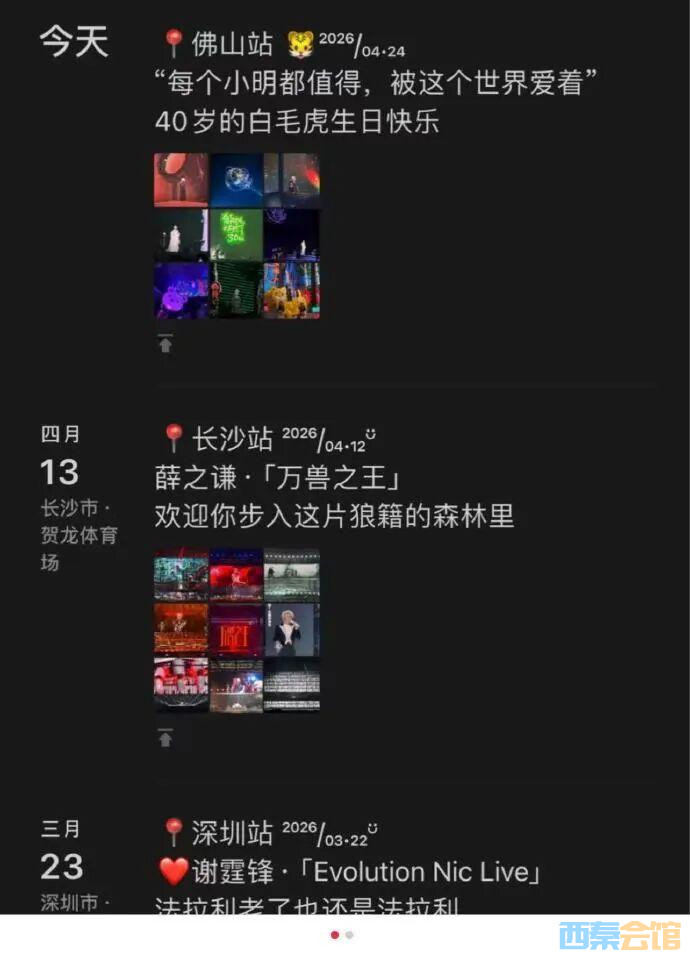View the photo grid of the 长沙站 post

(237, 629)
